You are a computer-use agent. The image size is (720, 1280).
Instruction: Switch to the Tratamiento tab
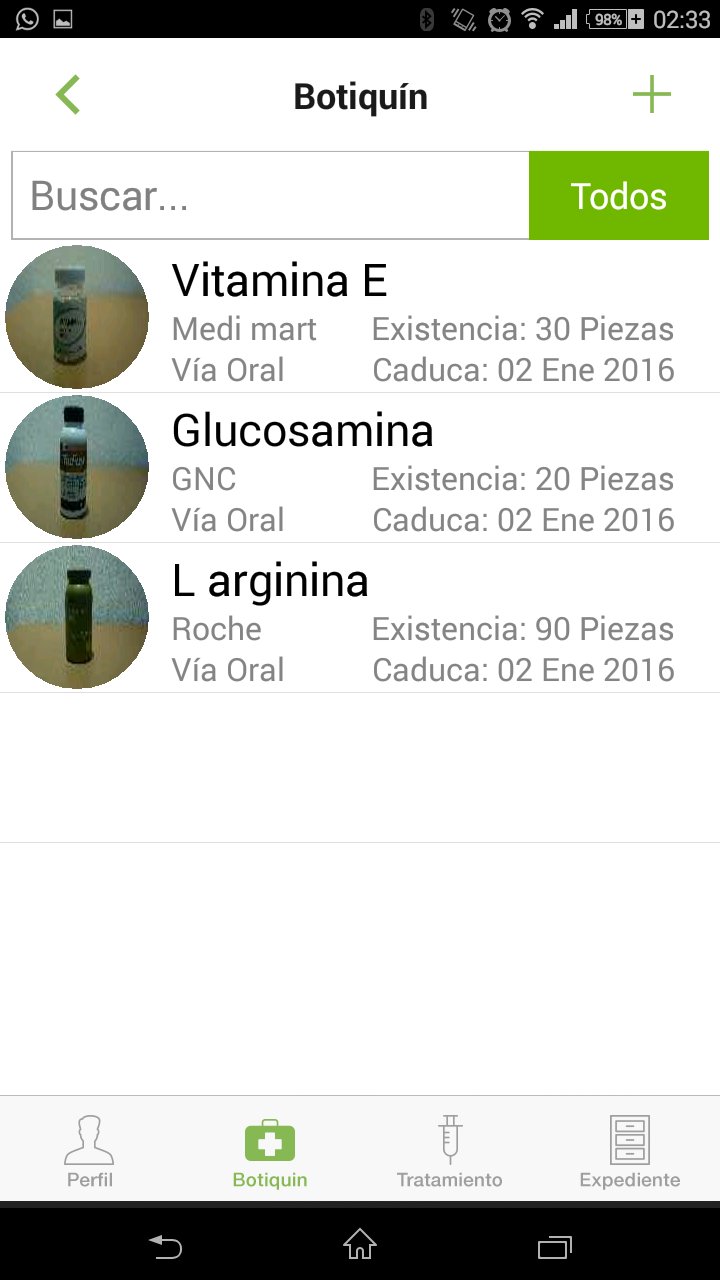click(x=450, y=1151)
